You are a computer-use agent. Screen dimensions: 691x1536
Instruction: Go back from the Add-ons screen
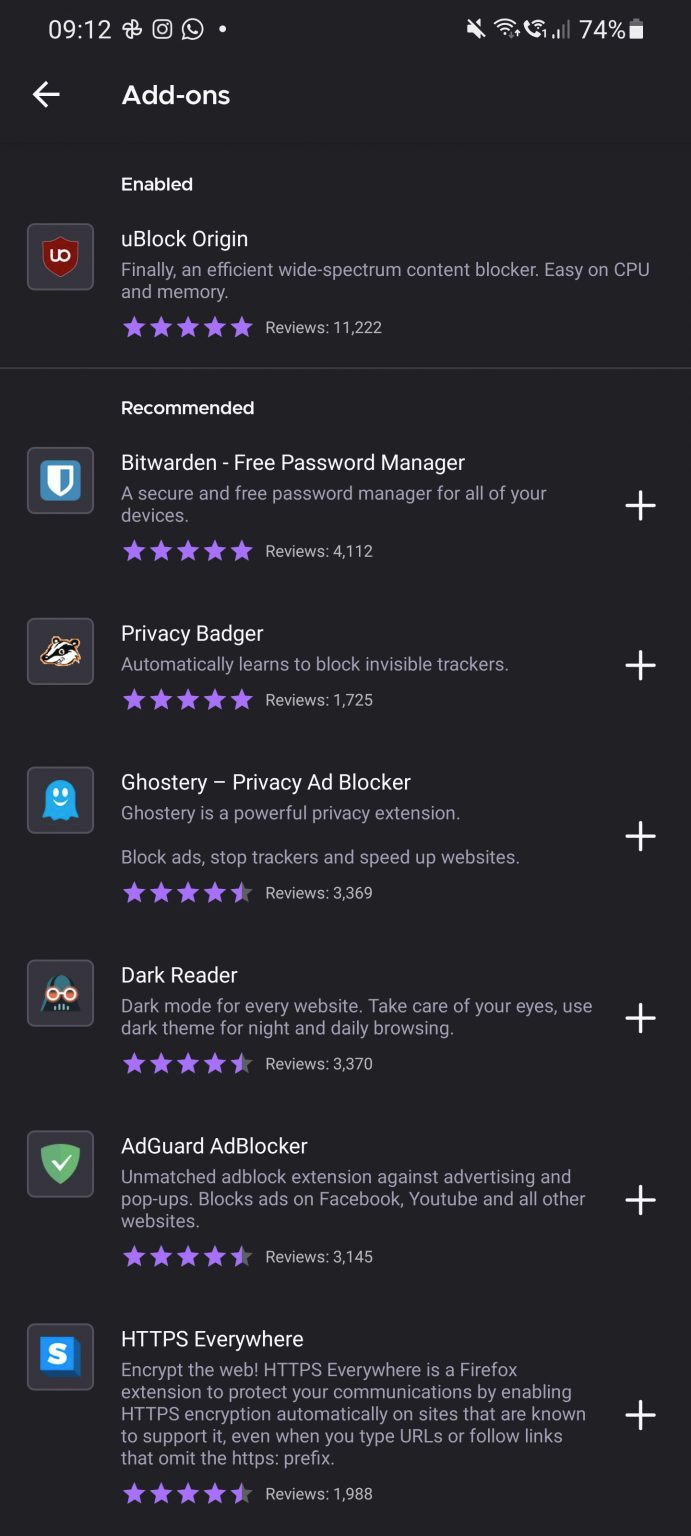coord(46,95)
